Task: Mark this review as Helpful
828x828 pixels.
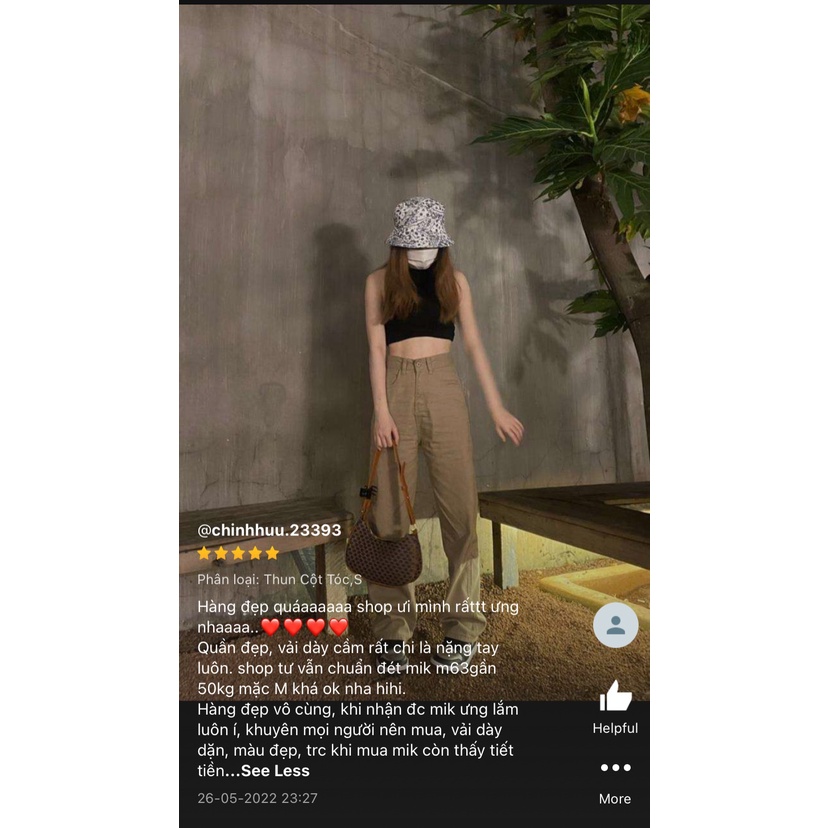Action: pos(615,697)
